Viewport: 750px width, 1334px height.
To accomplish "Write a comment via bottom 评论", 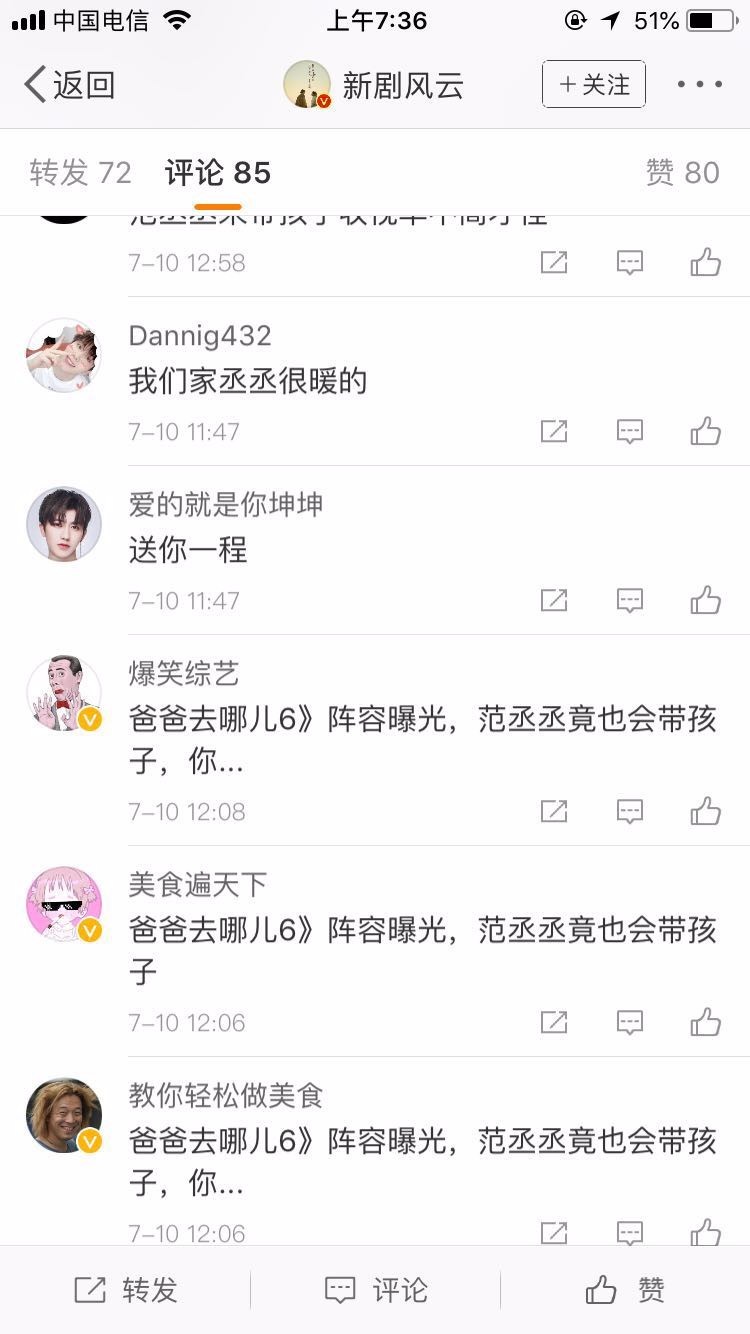I will point(376,1290).
